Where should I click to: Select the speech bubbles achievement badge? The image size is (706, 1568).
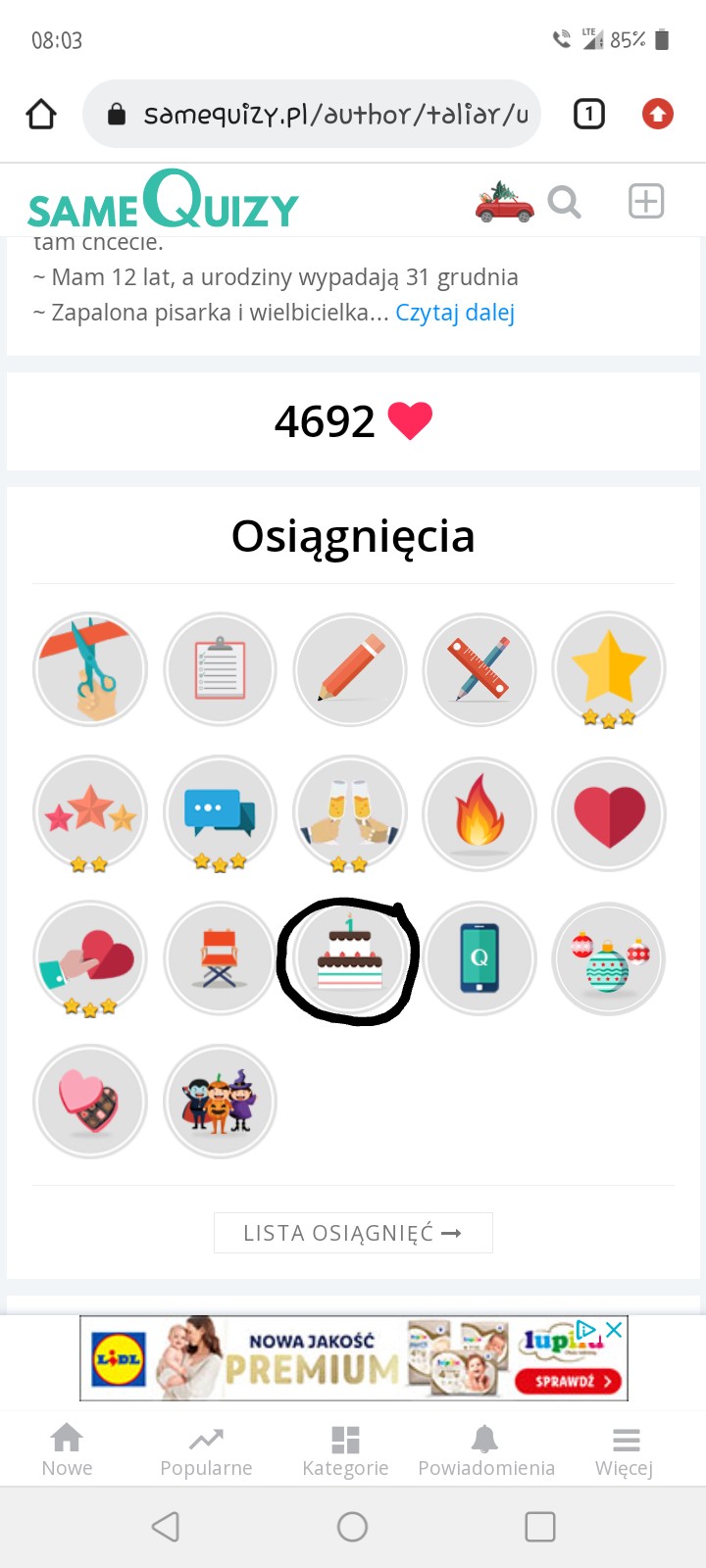pos(220,813)
